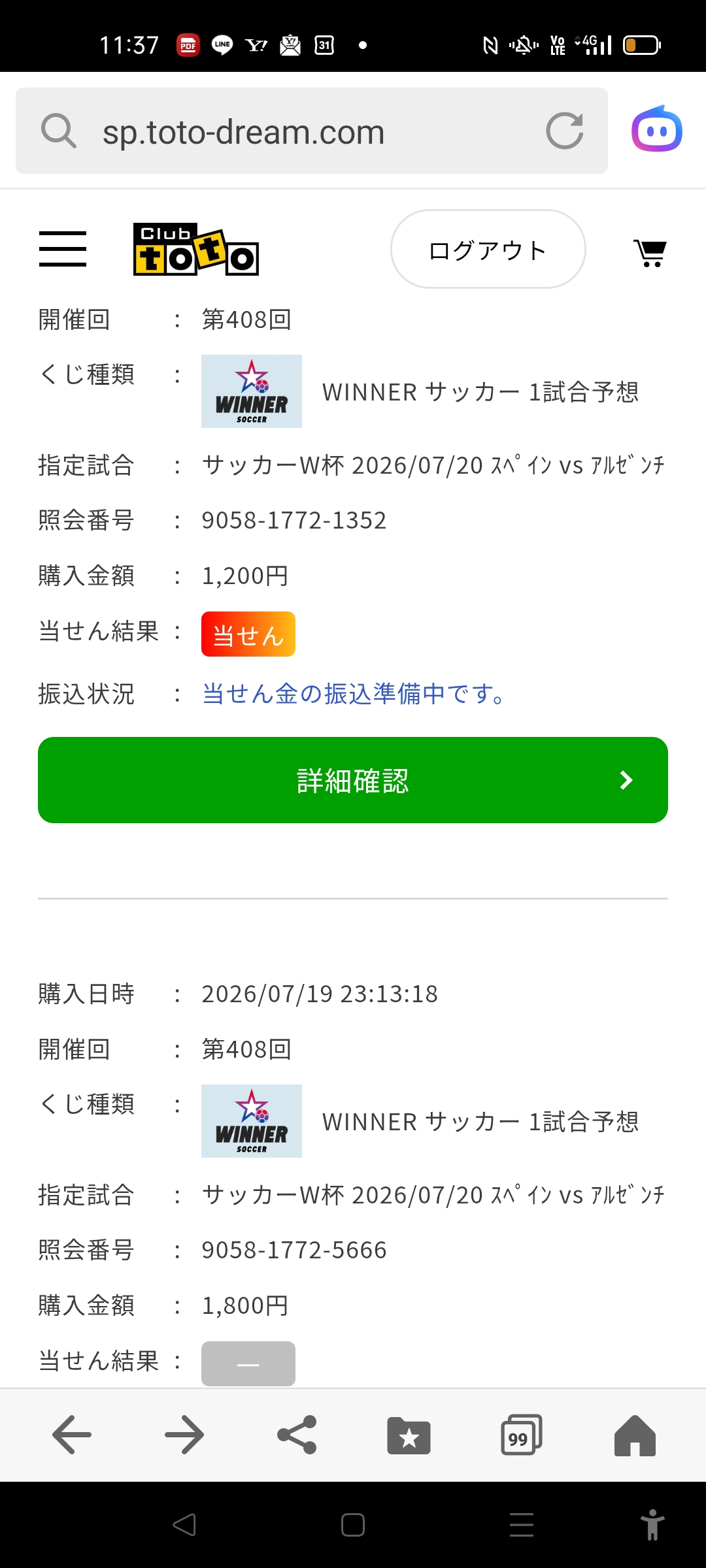The height and width of the screenshot is (1568, 706).
Task: Open the tabs overview showing 99
Action: (521, 1435)
